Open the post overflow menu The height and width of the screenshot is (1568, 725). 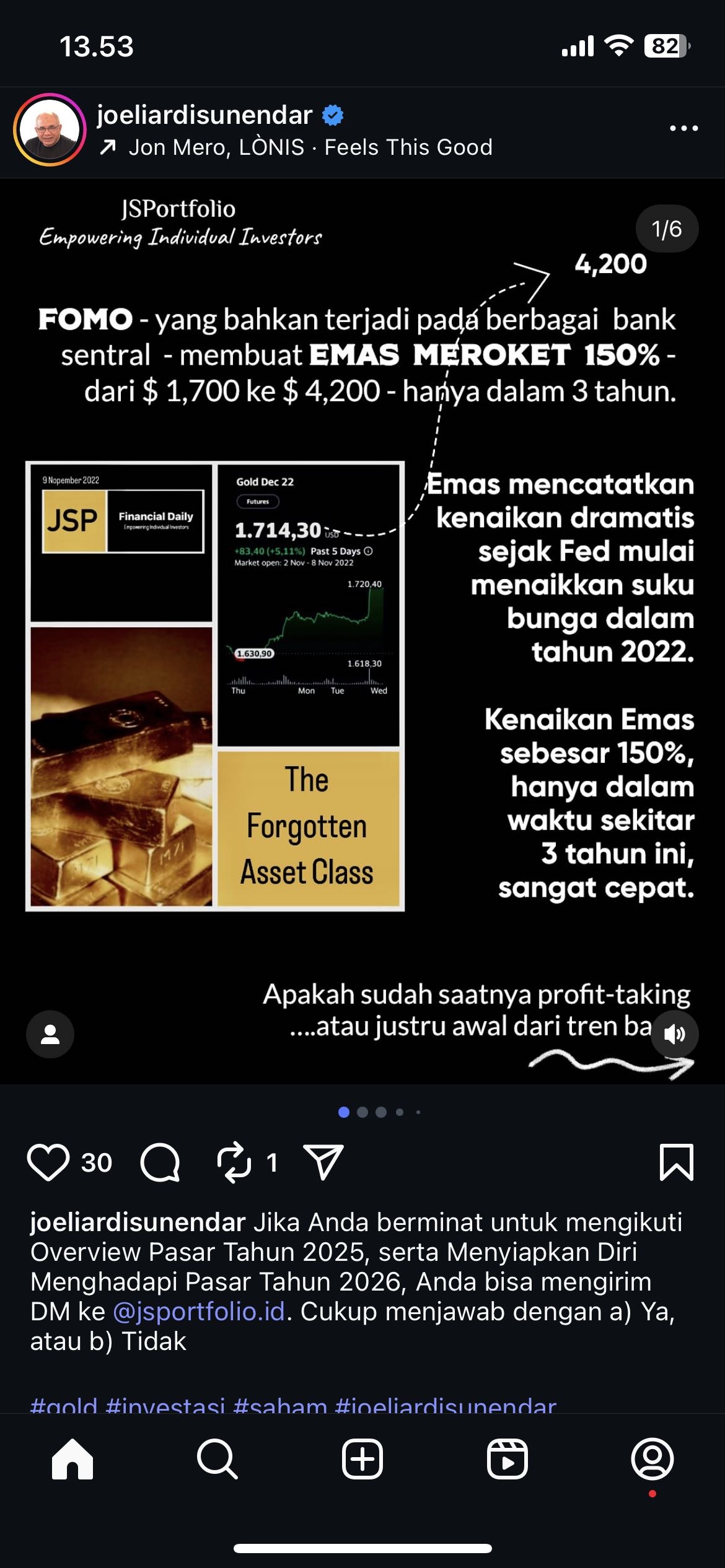click(683, 128)
